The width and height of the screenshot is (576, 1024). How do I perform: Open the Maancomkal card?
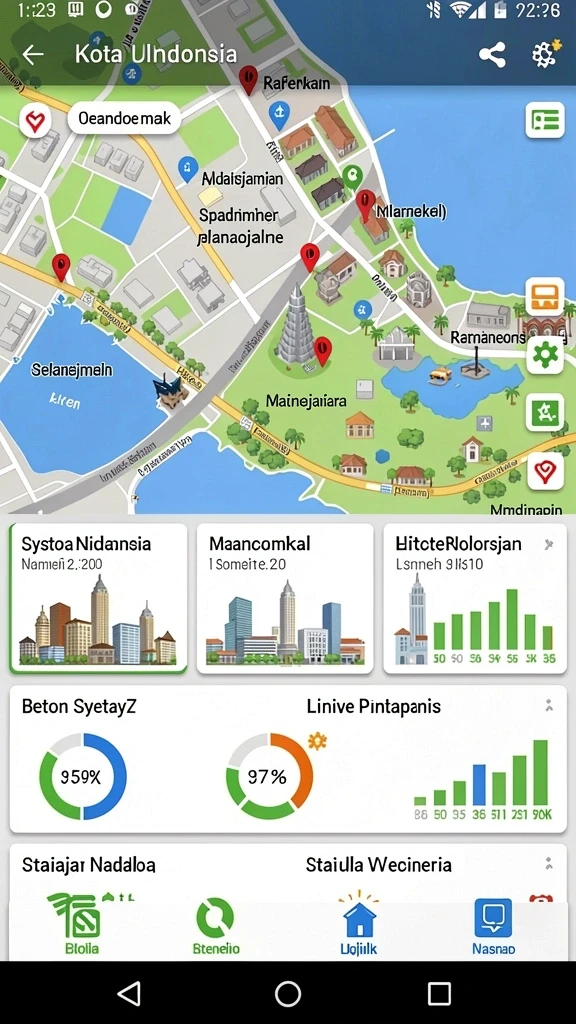tap(285, 598)
